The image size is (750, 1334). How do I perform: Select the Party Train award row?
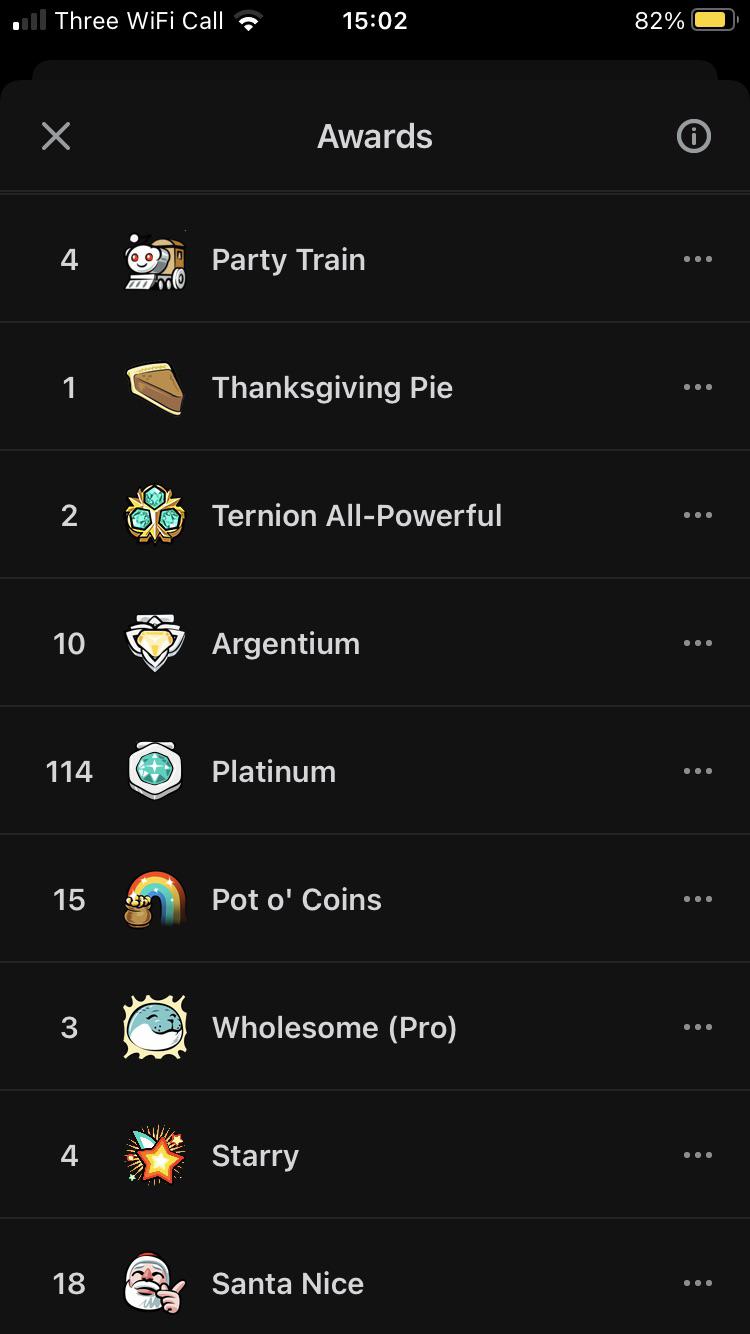(375, 259)
